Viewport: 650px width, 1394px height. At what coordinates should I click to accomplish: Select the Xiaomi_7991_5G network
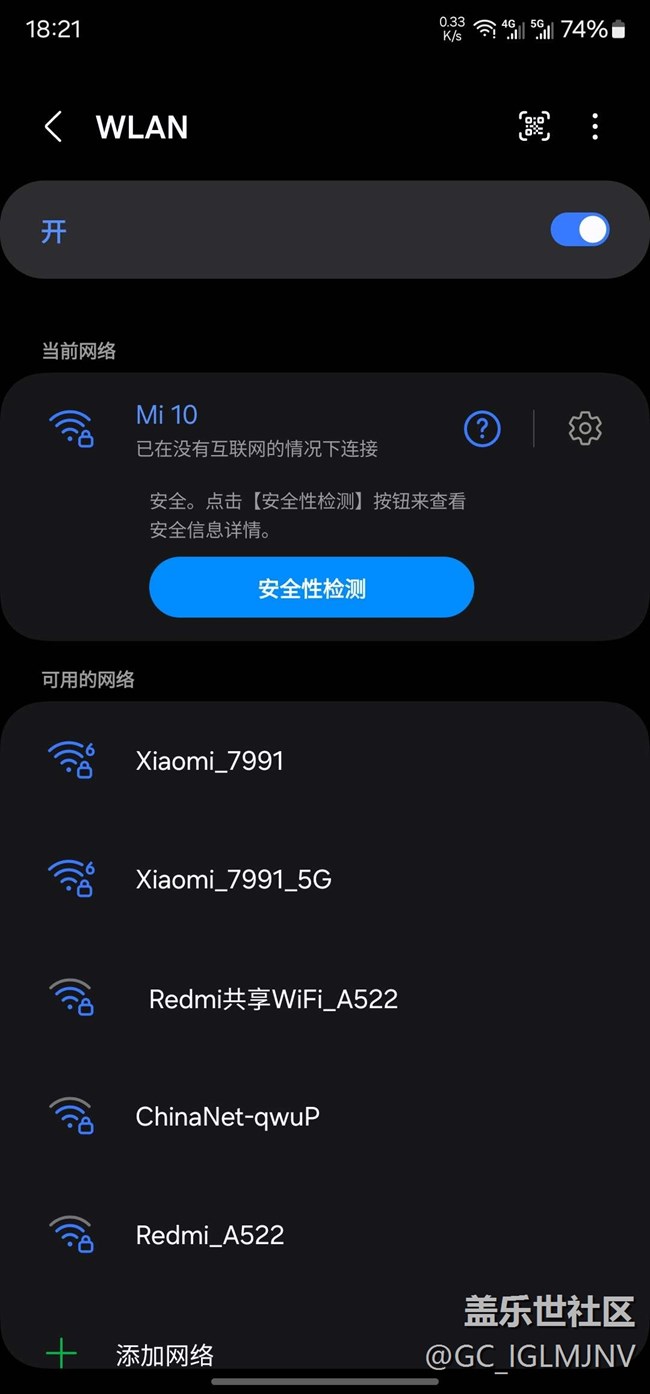point(325,879)
